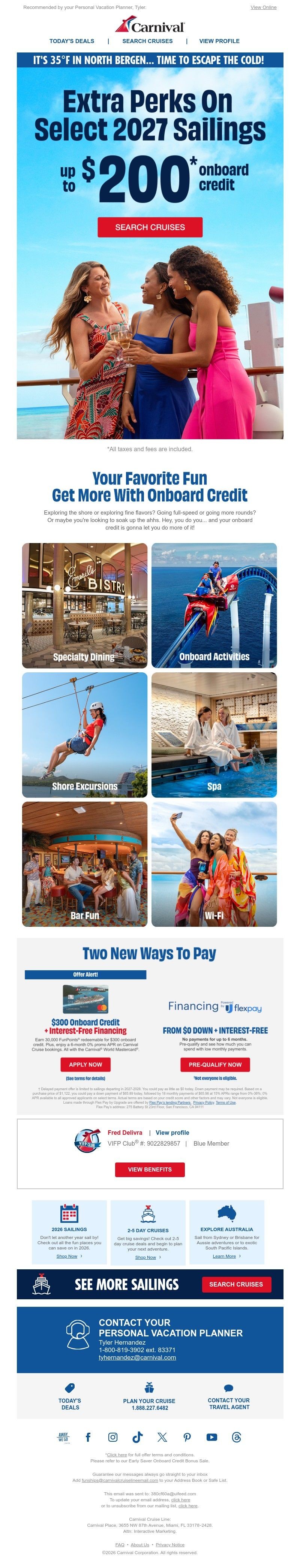This screenshot has width=300, height=1568.
Task: Tap the red Search Cruises button under $200 offer
Action: pyautogui.click(x=150, y=227)
